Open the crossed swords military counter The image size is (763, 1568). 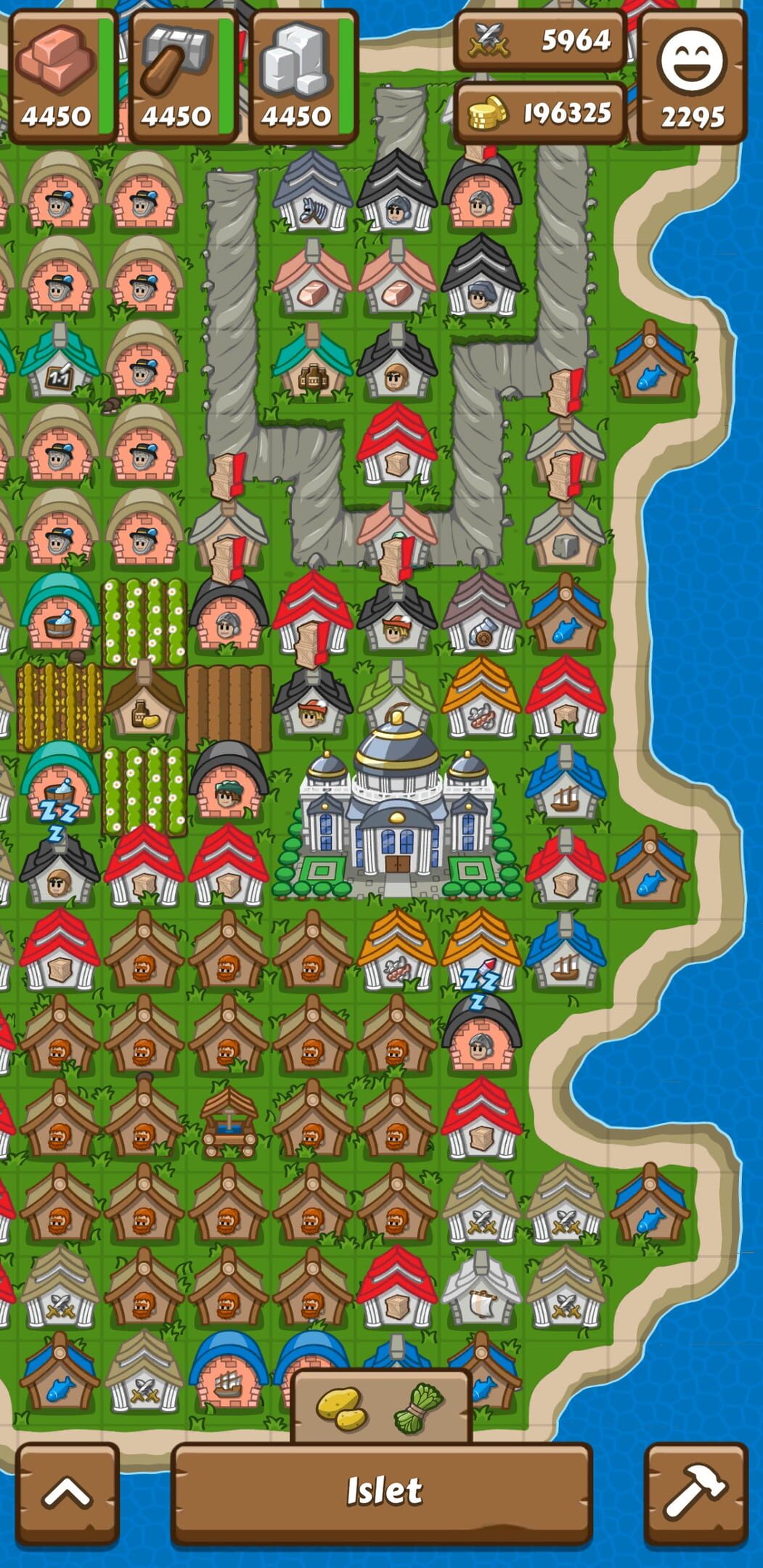point(539,40)
